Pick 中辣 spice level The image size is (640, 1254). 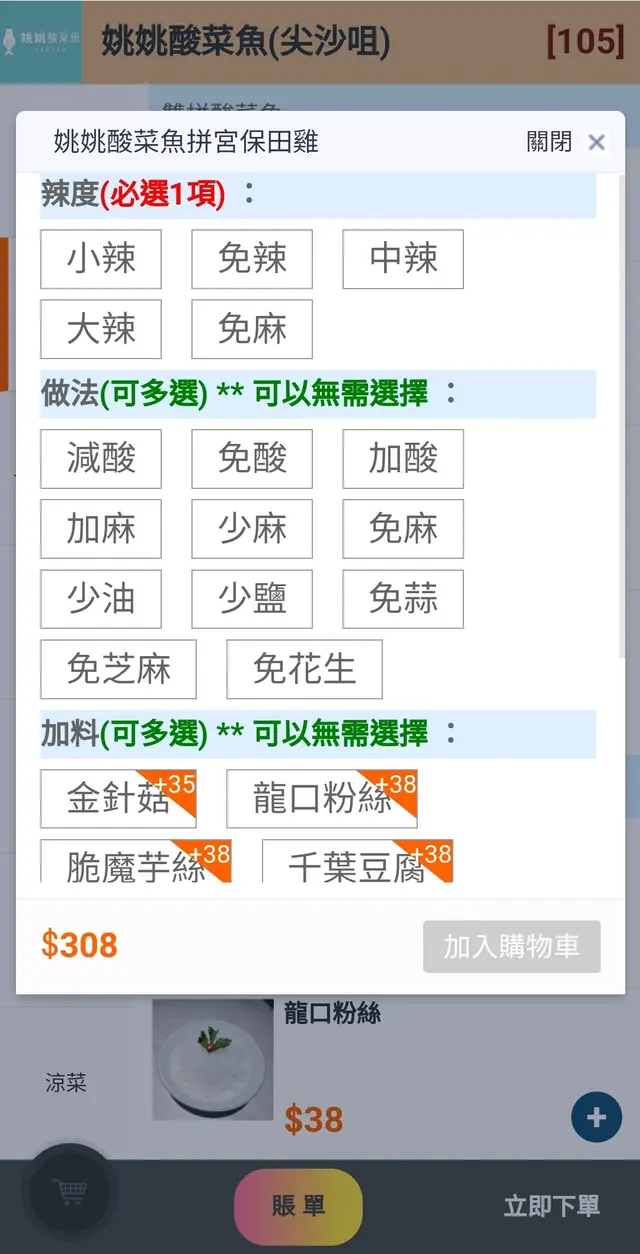pyautogui.click(x=403, y=260)
